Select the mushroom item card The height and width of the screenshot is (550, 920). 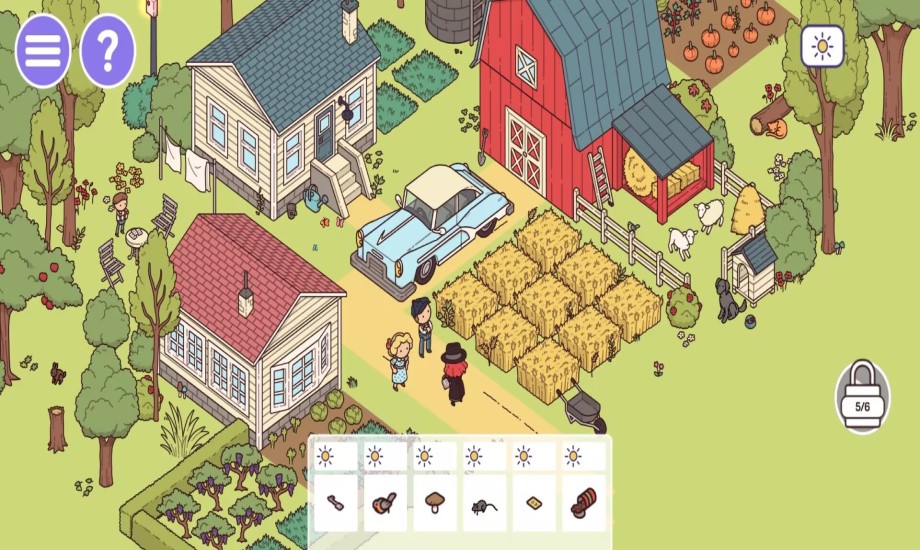[x=435, y=503]
